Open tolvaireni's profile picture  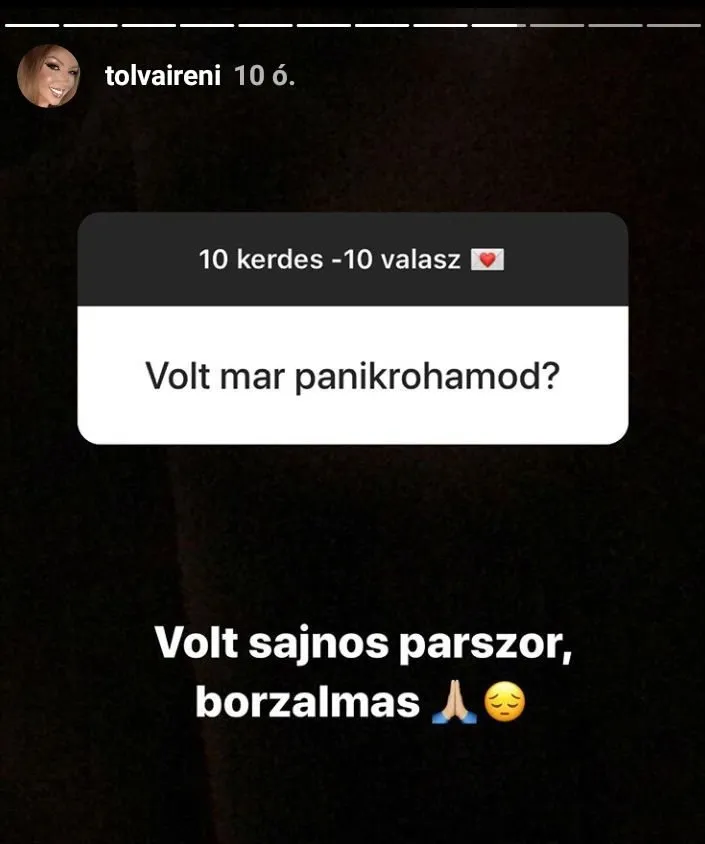pyautogui.click(x=49, y=76)
